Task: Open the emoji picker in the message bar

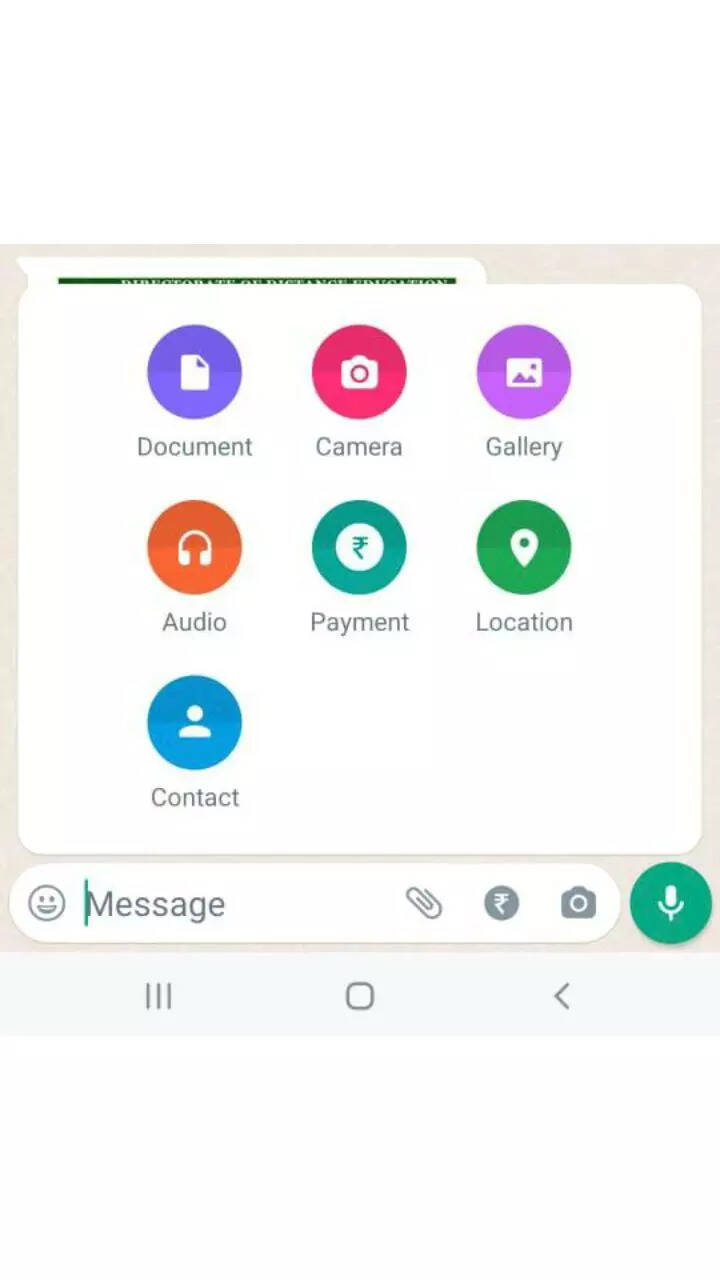Action: point(46,903)
